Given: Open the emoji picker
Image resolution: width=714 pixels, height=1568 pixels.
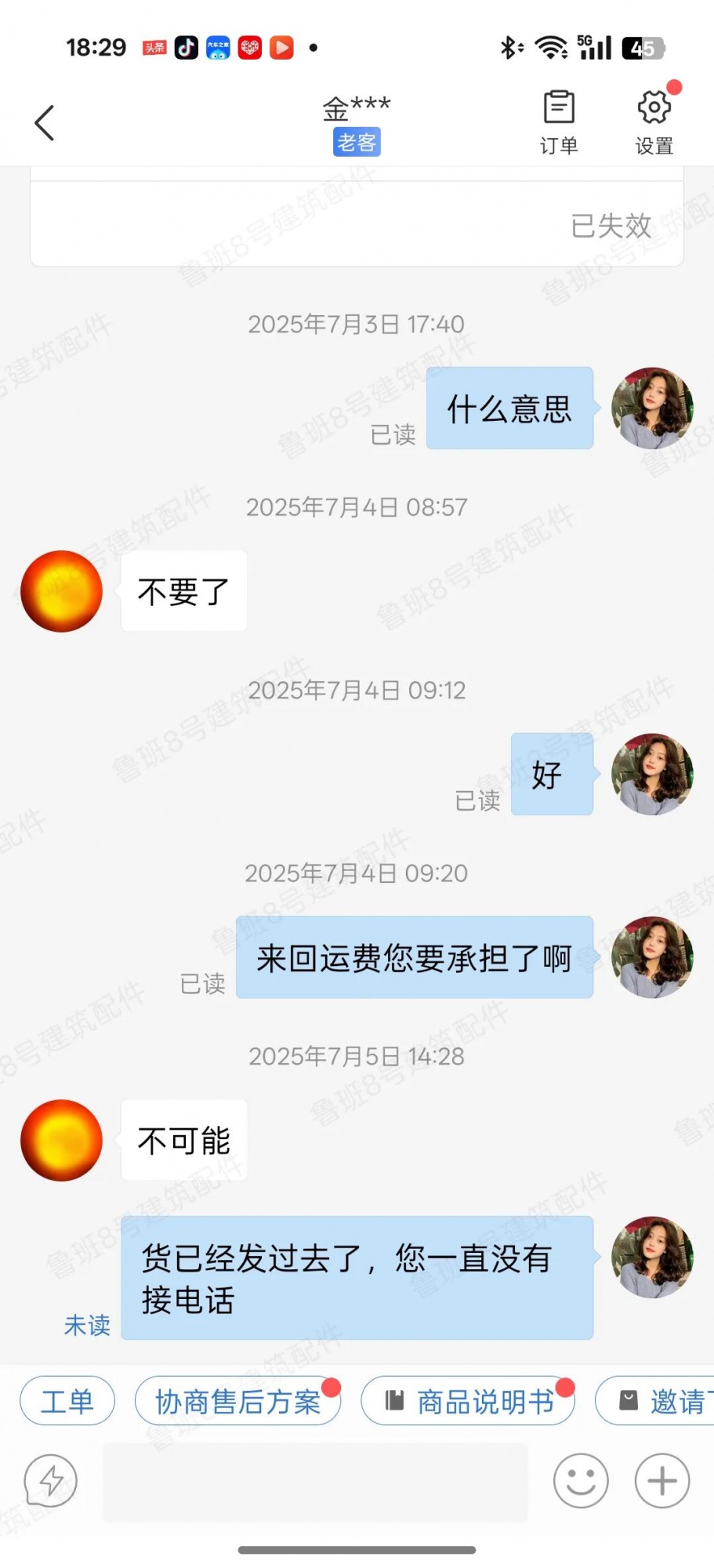Looking at the screenshot, I should 581,1481.
